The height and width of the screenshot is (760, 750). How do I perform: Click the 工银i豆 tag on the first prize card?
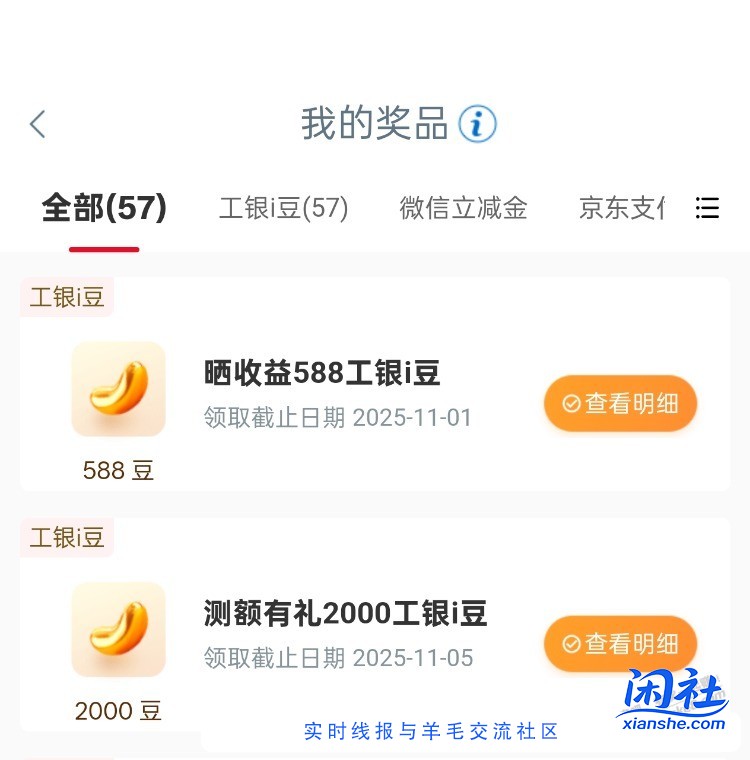66,297
